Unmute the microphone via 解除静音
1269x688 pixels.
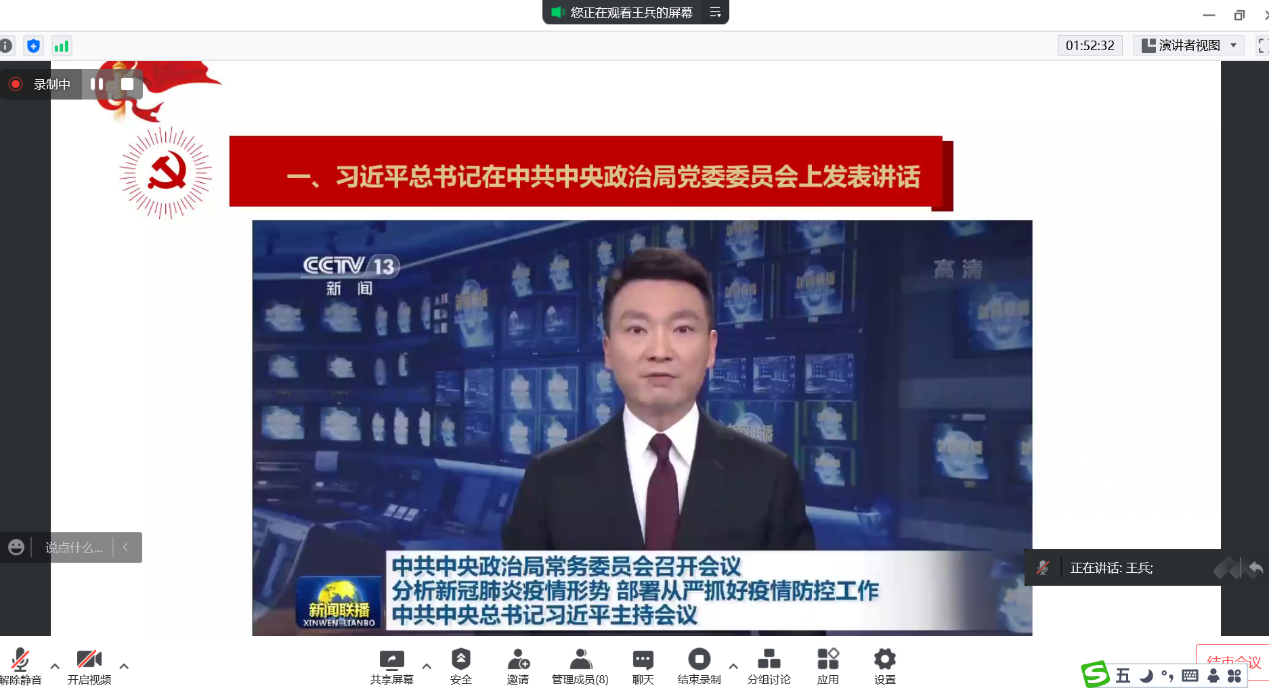click(x=20, y=665)
